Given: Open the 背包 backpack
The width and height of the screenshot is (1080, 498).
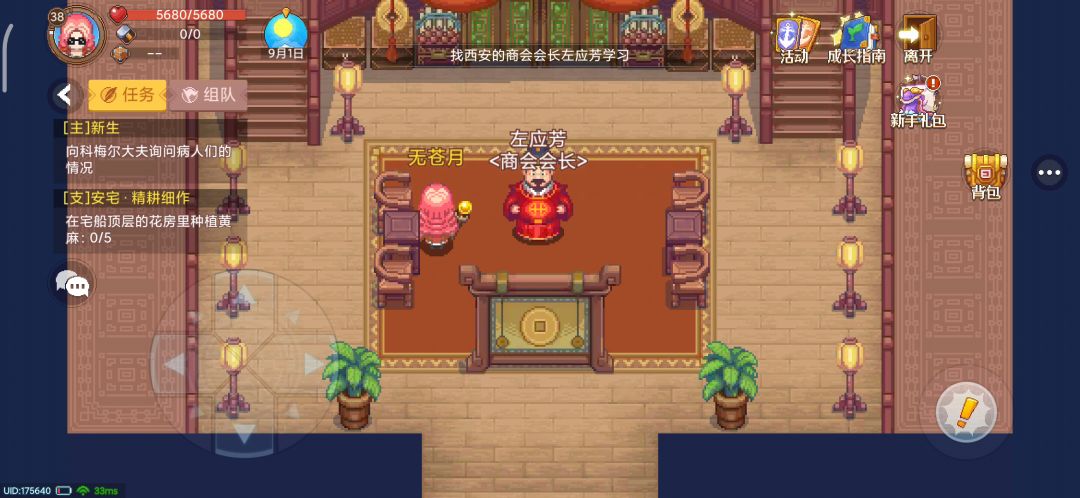Looking at the screenshot, I should click(x=985, y=176).
